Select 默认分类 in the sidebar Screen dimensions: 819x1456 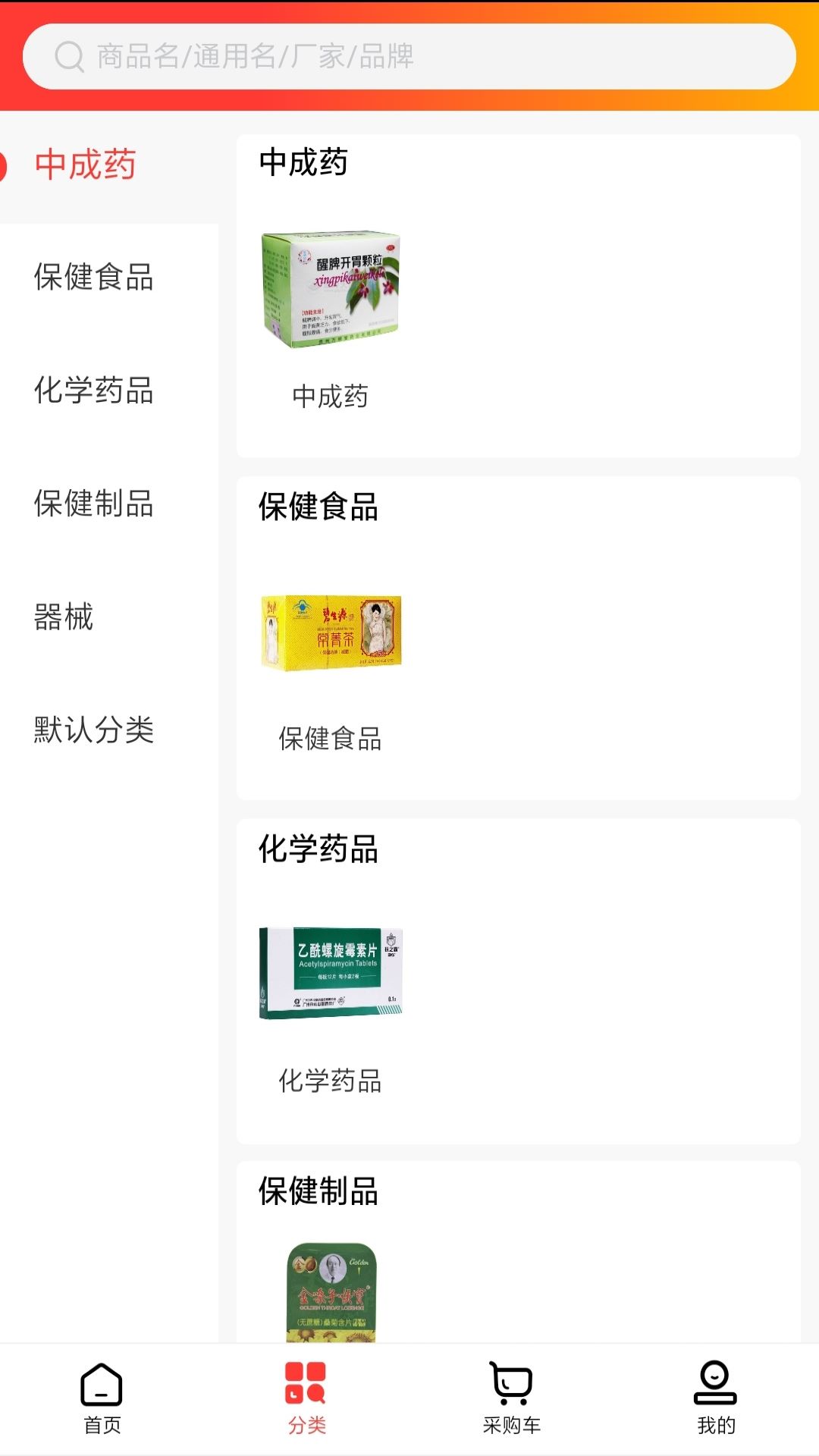coord(94,731)
